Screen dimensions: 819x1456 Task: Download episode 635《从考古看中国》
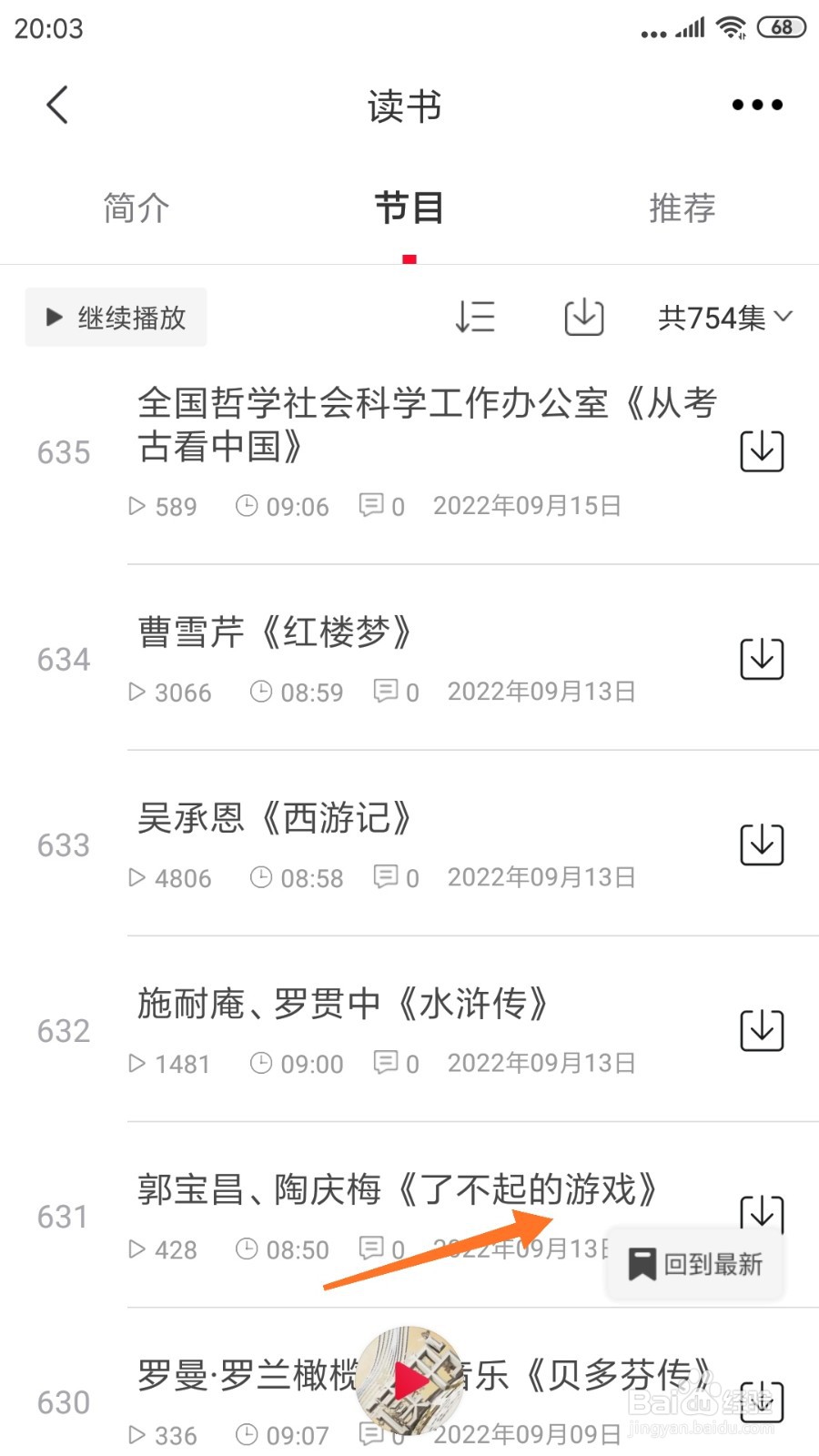coord(762,450)
